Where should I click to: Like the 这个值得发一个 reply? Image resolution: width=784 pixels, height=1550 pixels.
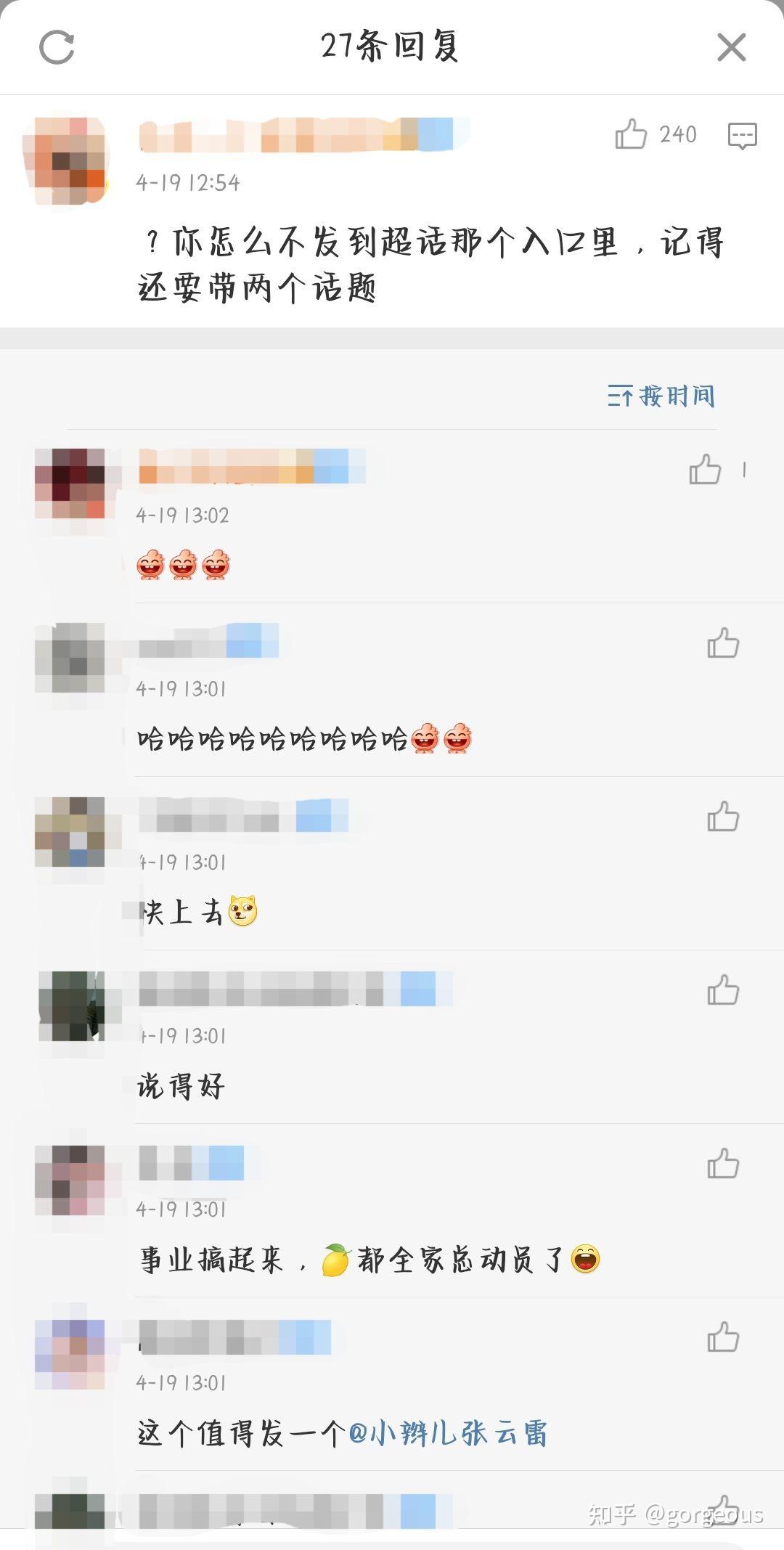(x=723, y=1337)
